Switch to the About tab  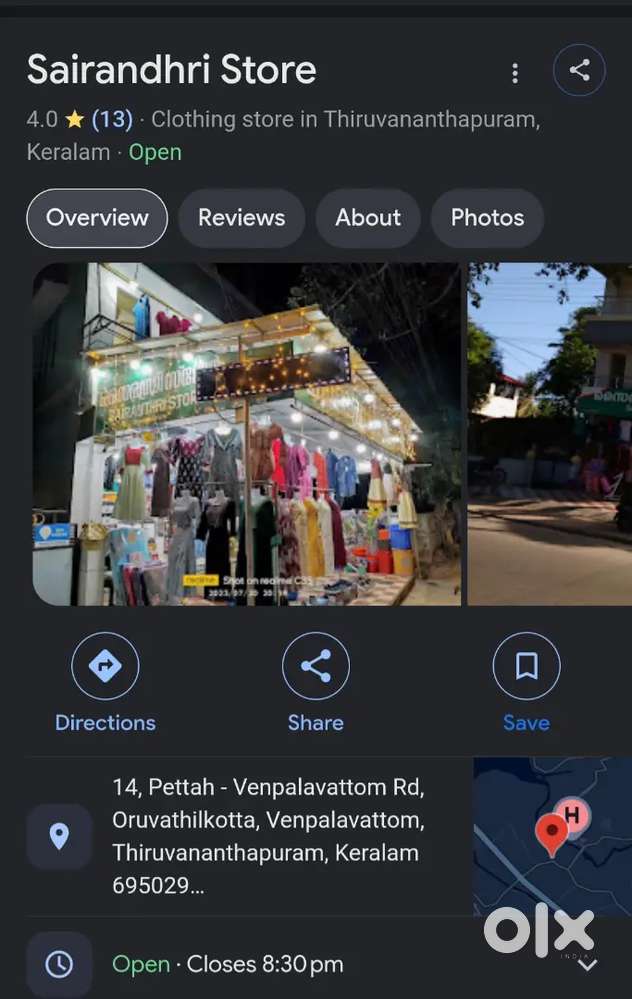click(x=368, y=218)
